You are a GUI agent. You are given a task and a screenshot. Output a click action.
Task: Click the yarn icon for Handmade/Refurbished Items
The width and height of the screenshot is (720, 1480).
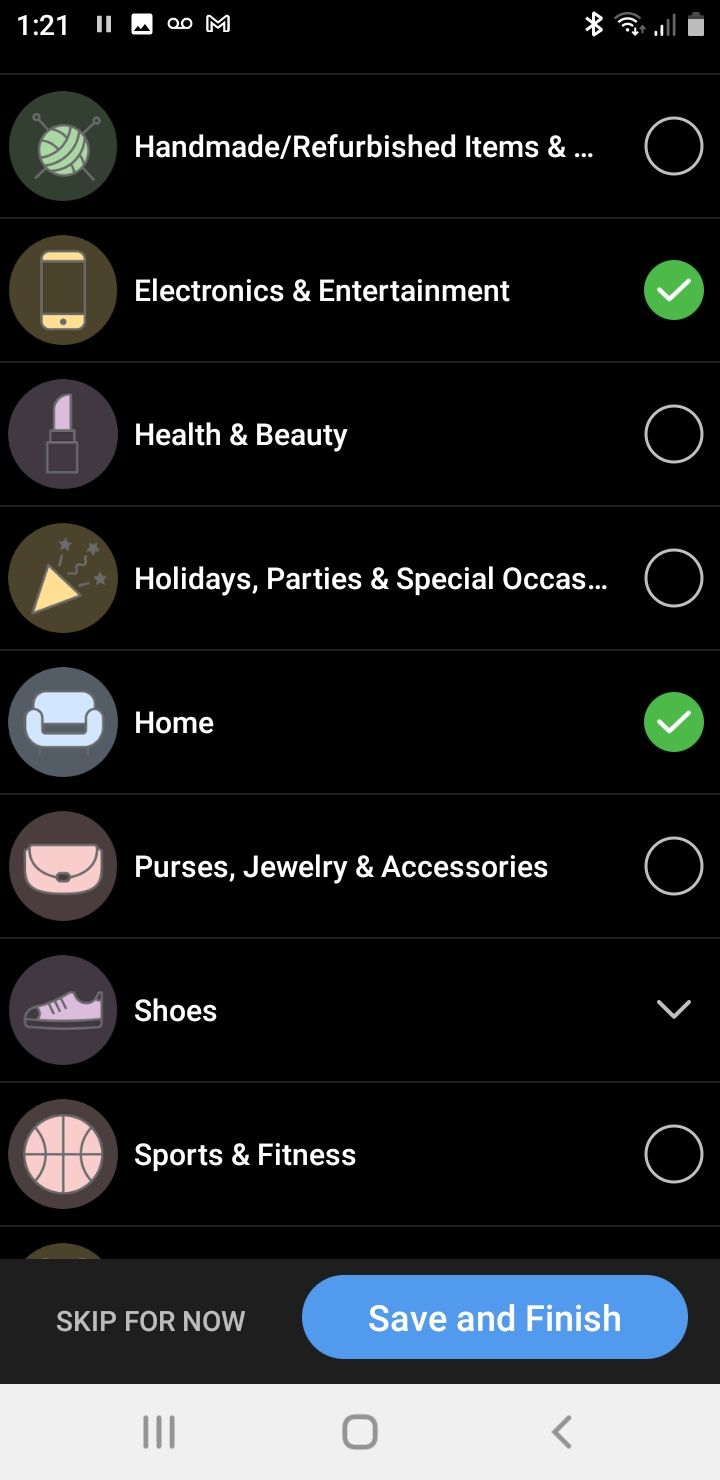[x=63, y=146]
